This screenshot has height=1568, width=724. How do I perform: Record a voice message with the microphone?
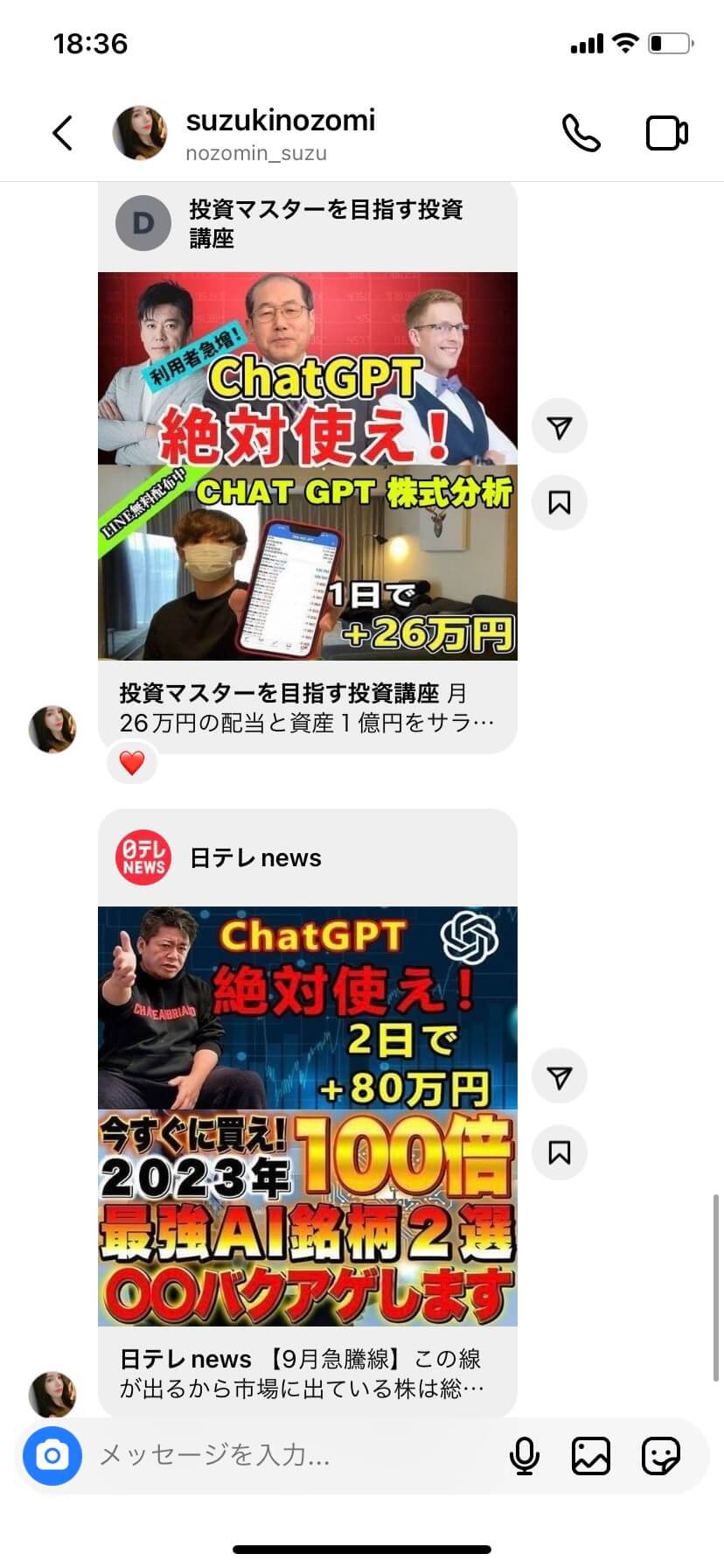(524, 1456)
